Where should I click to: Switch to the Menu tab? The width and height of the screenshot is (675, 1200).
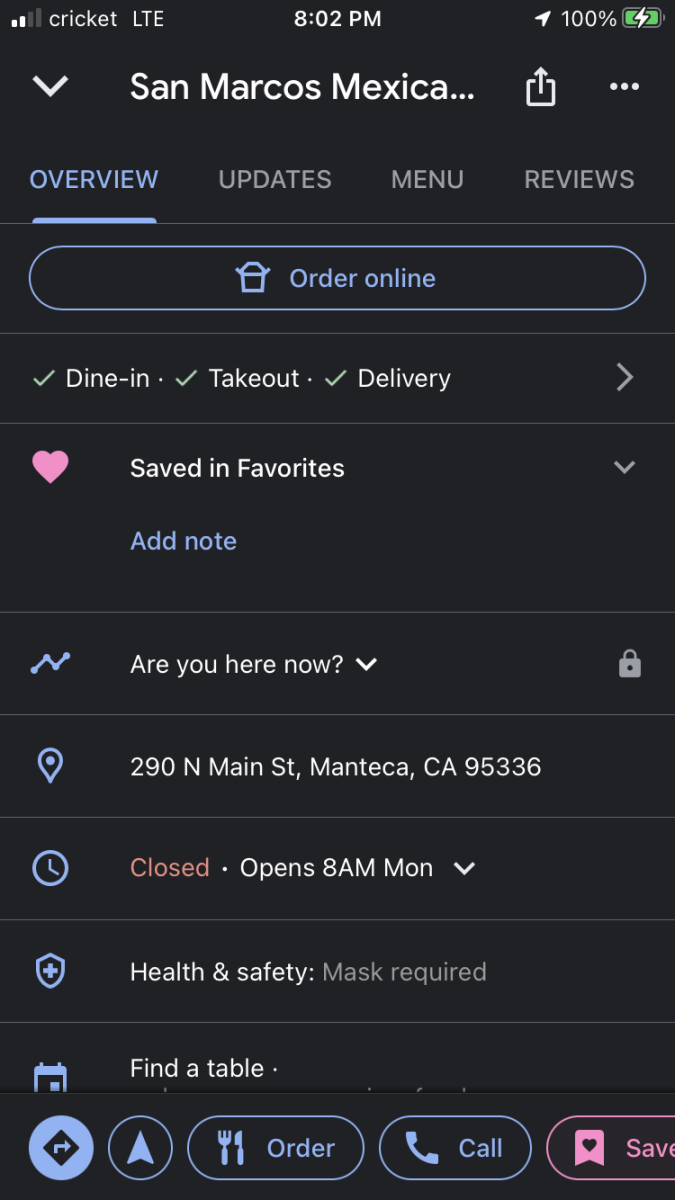tap(427, 180)
